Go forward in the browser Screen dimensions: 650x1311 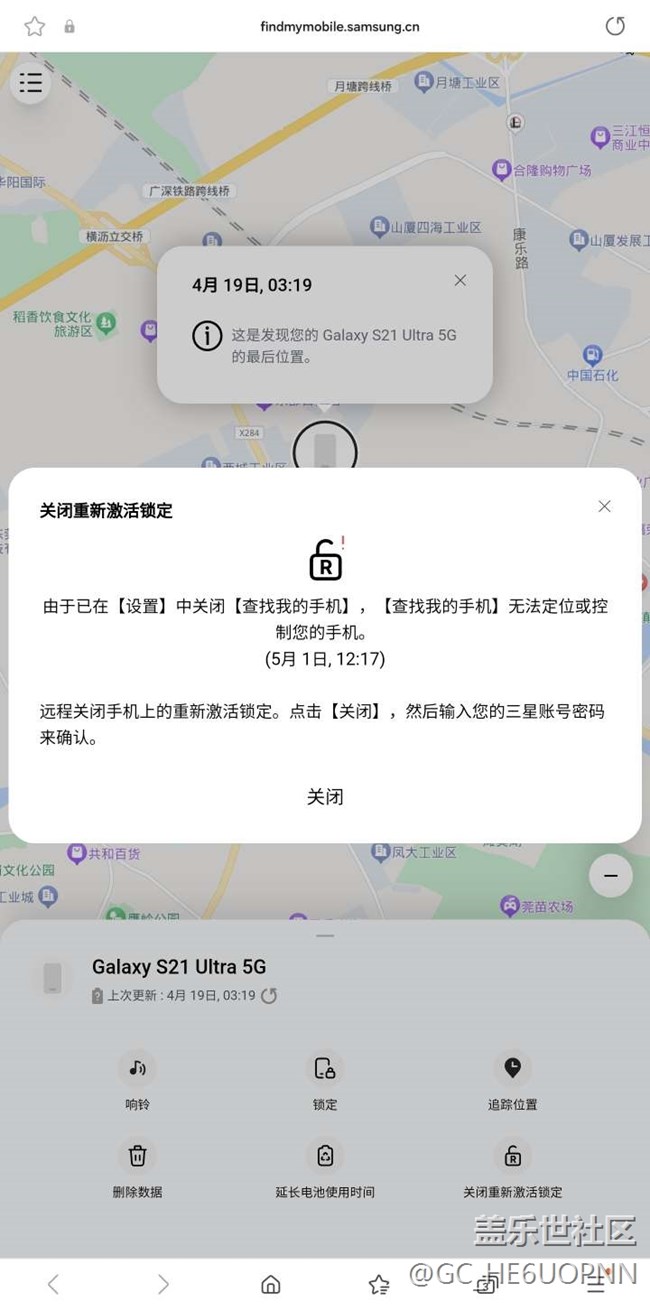tap(162, 1284)
